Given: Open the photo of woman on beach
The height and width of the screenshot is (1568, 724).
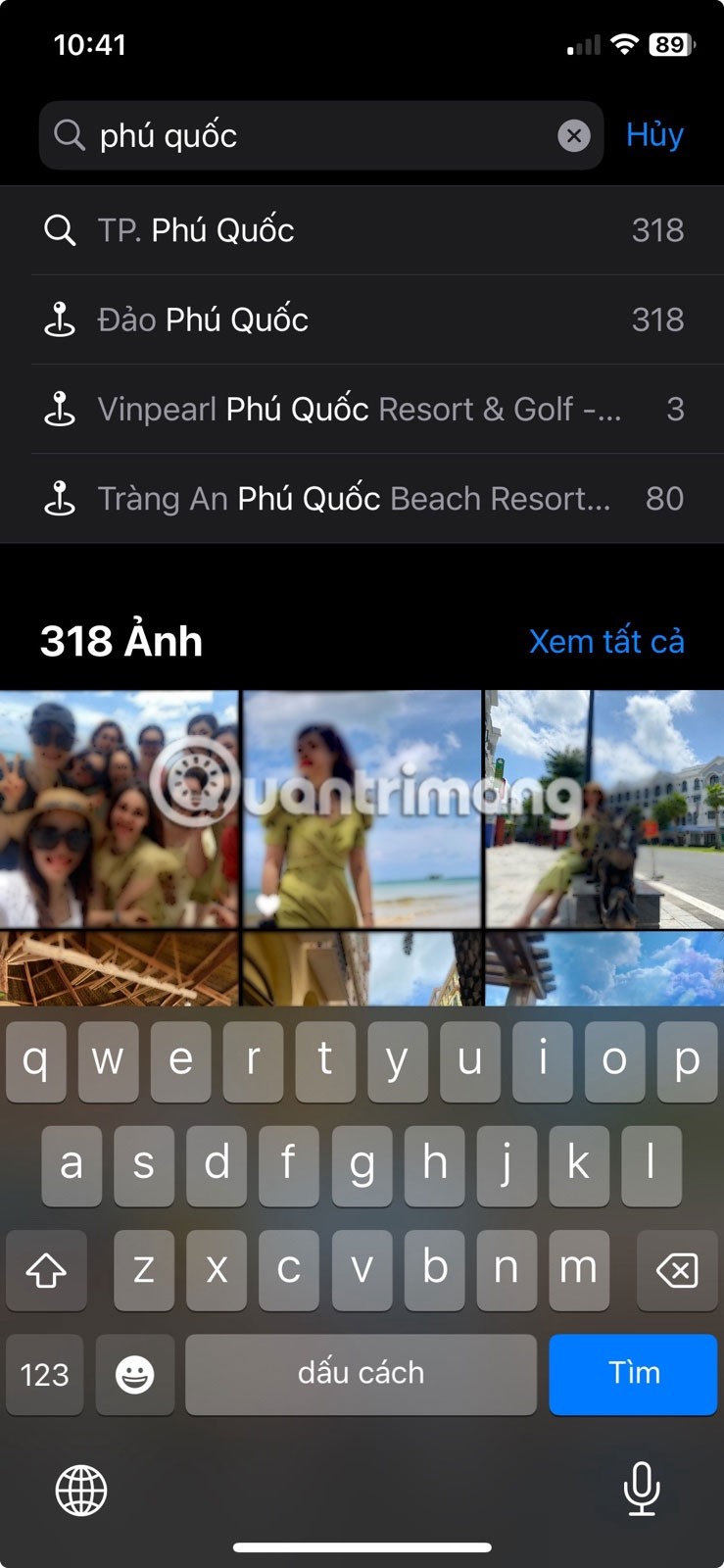Looking at the screenshot, I should click(362, 808).
